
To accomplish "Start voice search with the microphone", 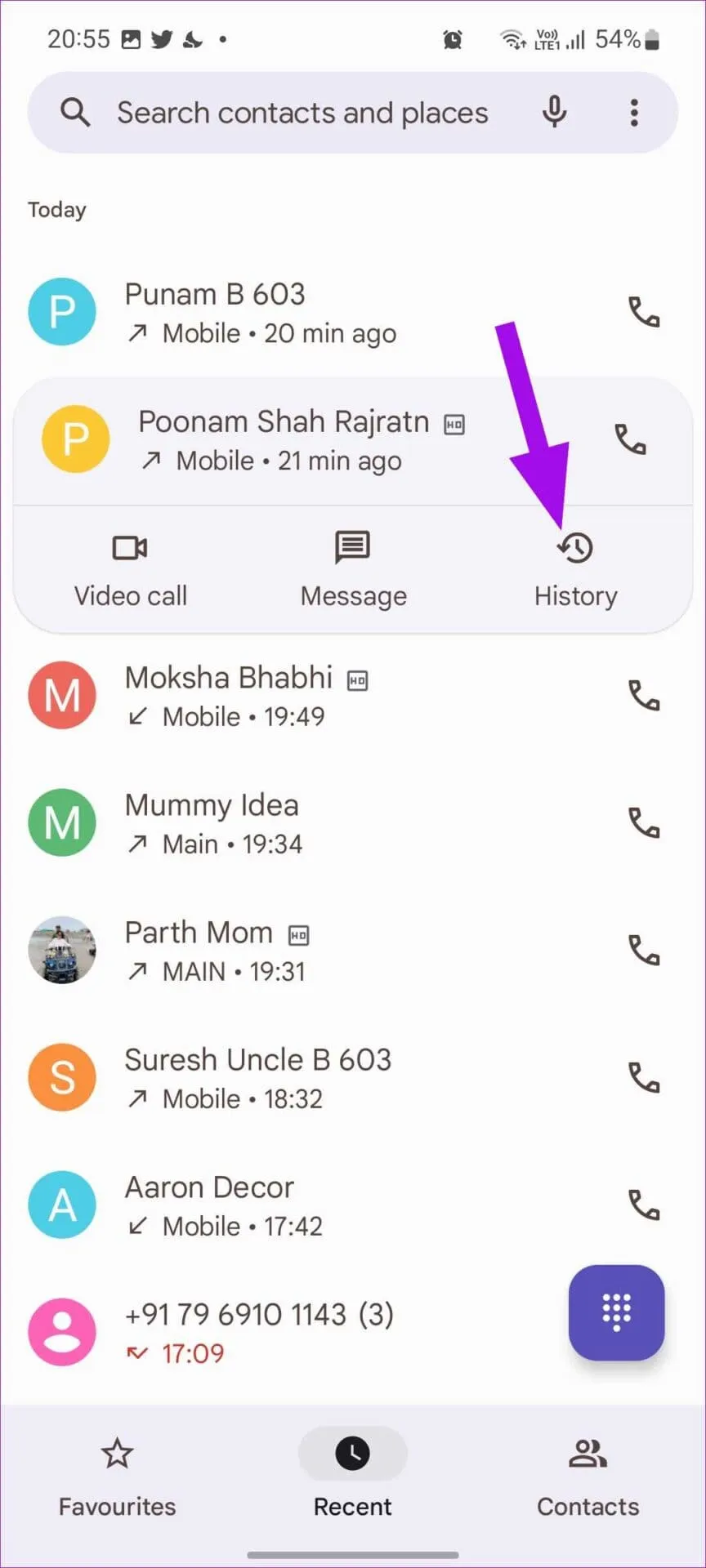I will click(x=554, y=112).
